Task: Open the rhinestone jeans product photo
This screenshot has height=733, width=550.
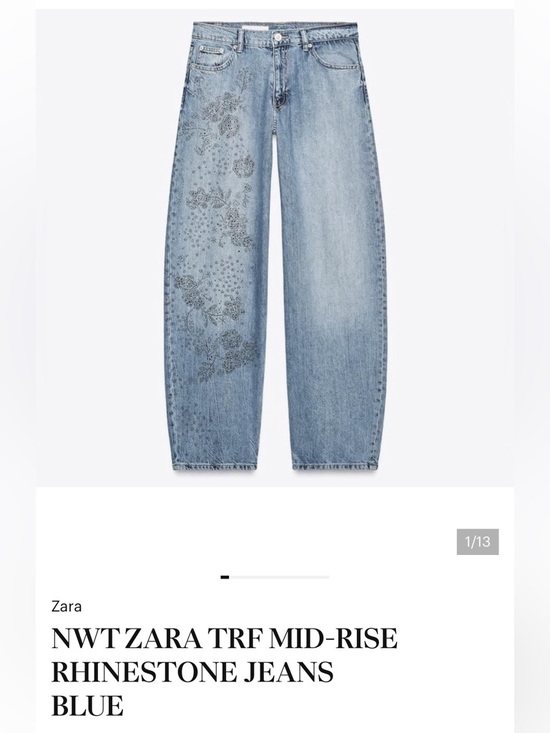Action: coord(275,248)
